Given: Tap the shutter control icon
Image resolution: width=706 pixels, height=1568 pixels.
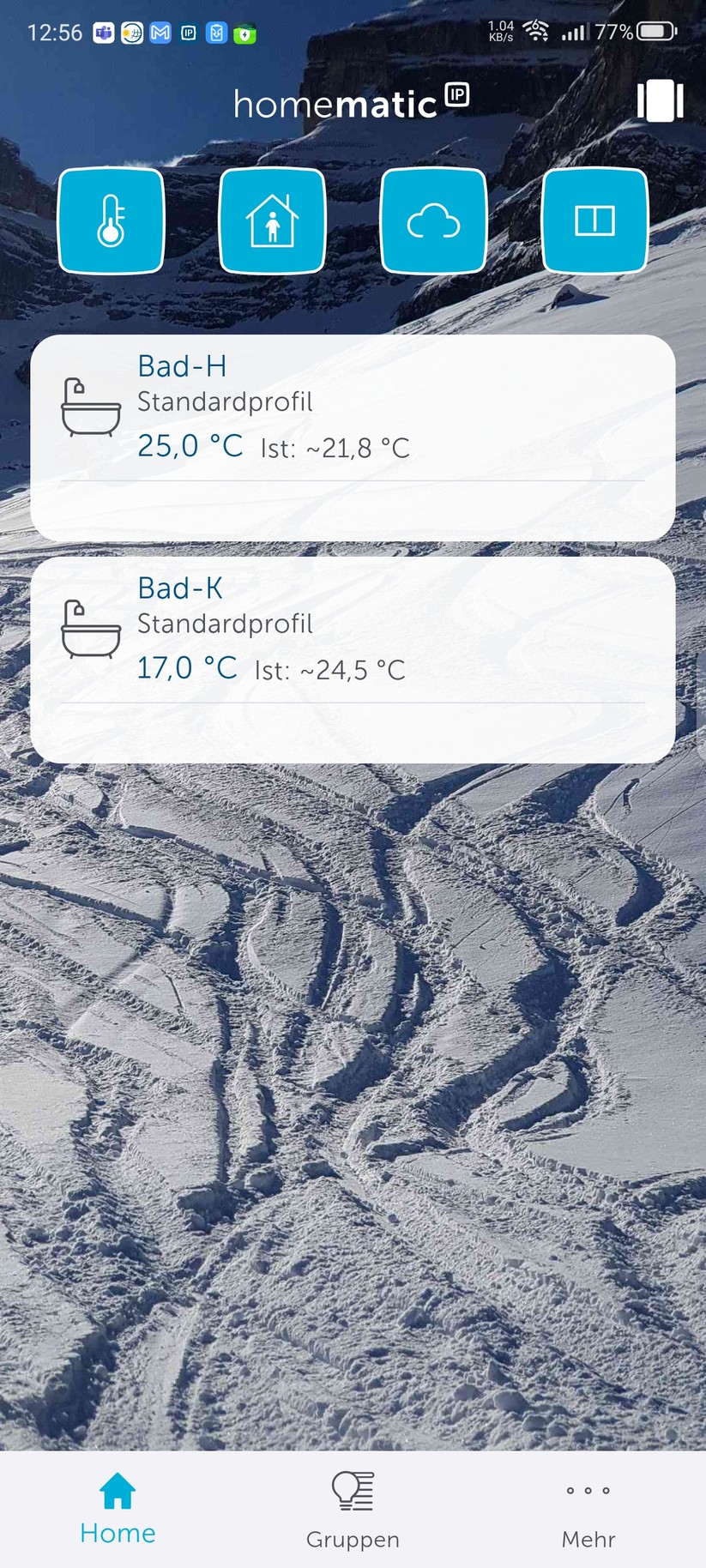Looking at the screenshot, I should click(x=594, y=220).
